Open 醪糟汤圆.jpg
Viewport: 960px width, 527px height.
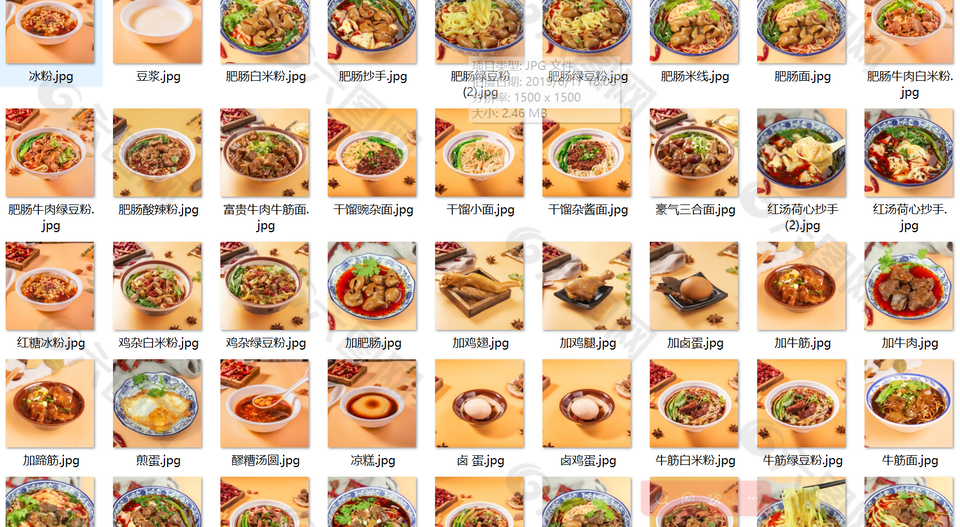pyautogui.click(x=264, y=404)
